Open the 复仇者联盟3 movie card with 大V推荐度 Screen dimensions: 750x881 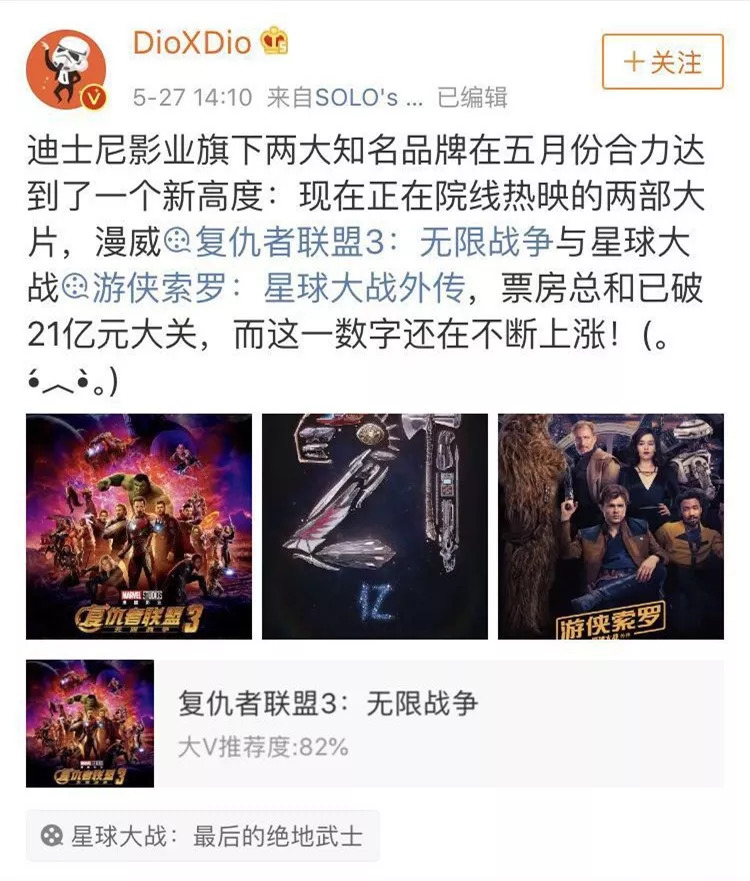tap(375, 724)
